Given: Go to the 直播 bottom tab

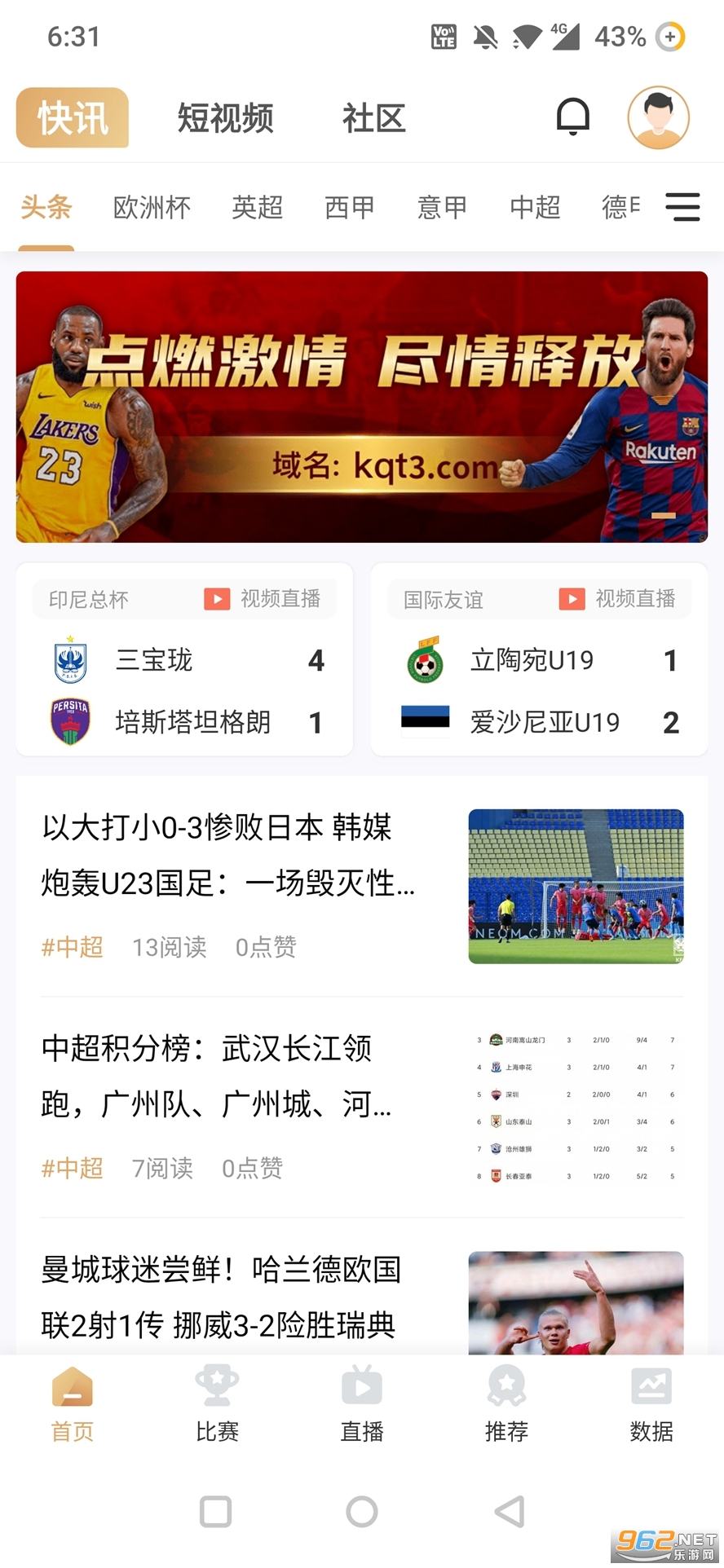Looking at the screenshot, I should click(x=362, y=1404).
